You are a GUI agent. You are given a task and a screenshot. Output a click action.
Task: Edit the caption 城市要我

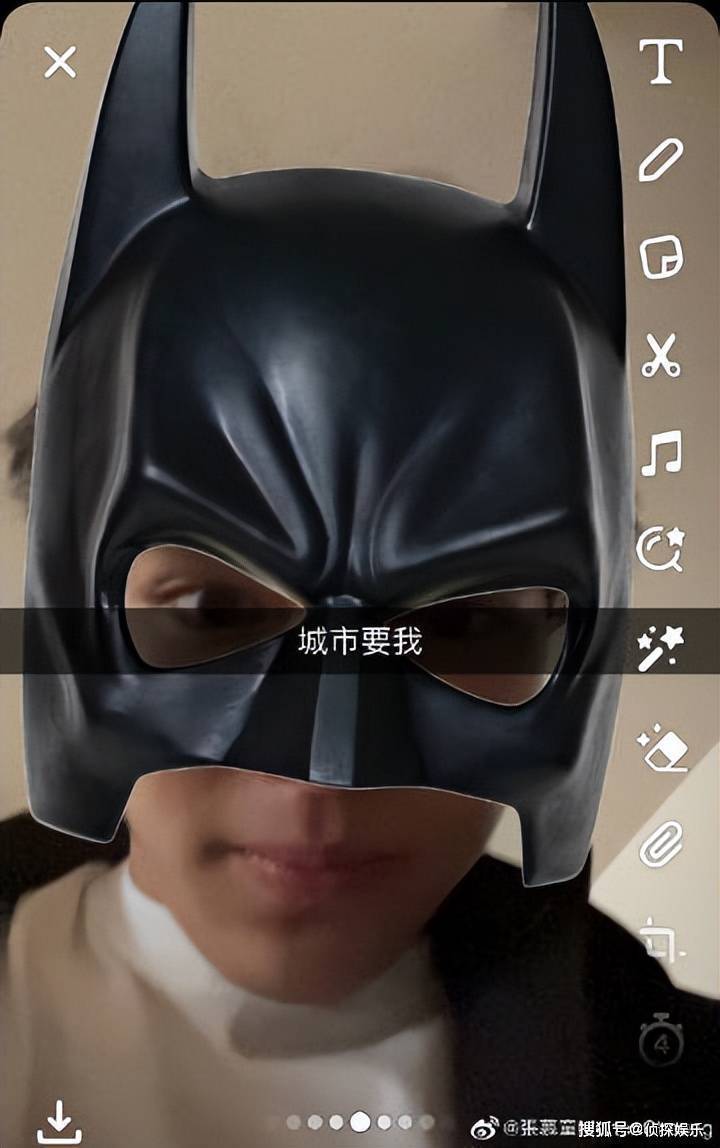360,641
